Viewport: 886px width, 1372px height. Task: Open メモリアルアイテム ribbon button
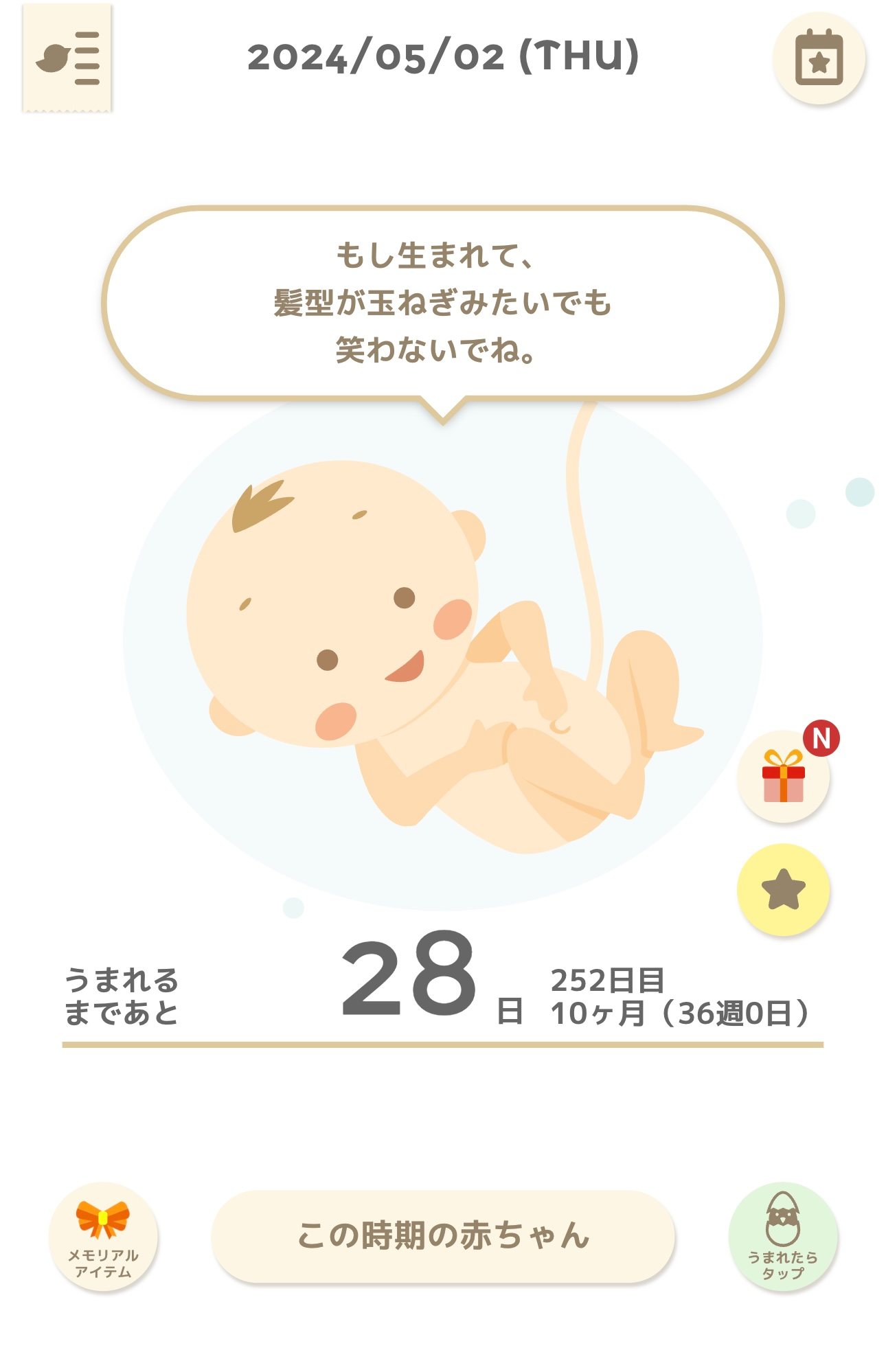click(103, 1236)
